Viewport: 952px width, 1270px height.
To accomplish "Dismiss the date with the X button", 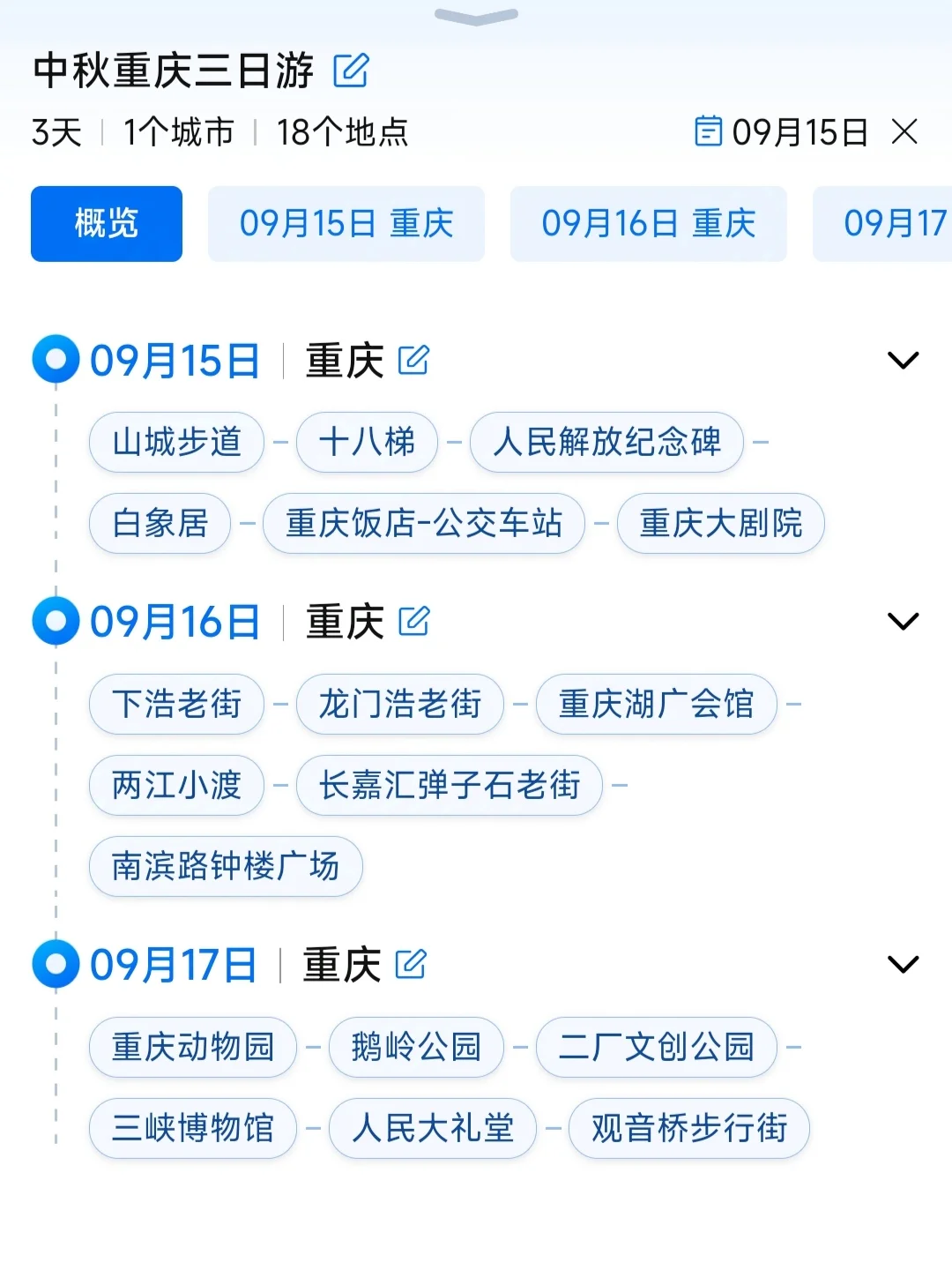I will click(x=907, y=132).
